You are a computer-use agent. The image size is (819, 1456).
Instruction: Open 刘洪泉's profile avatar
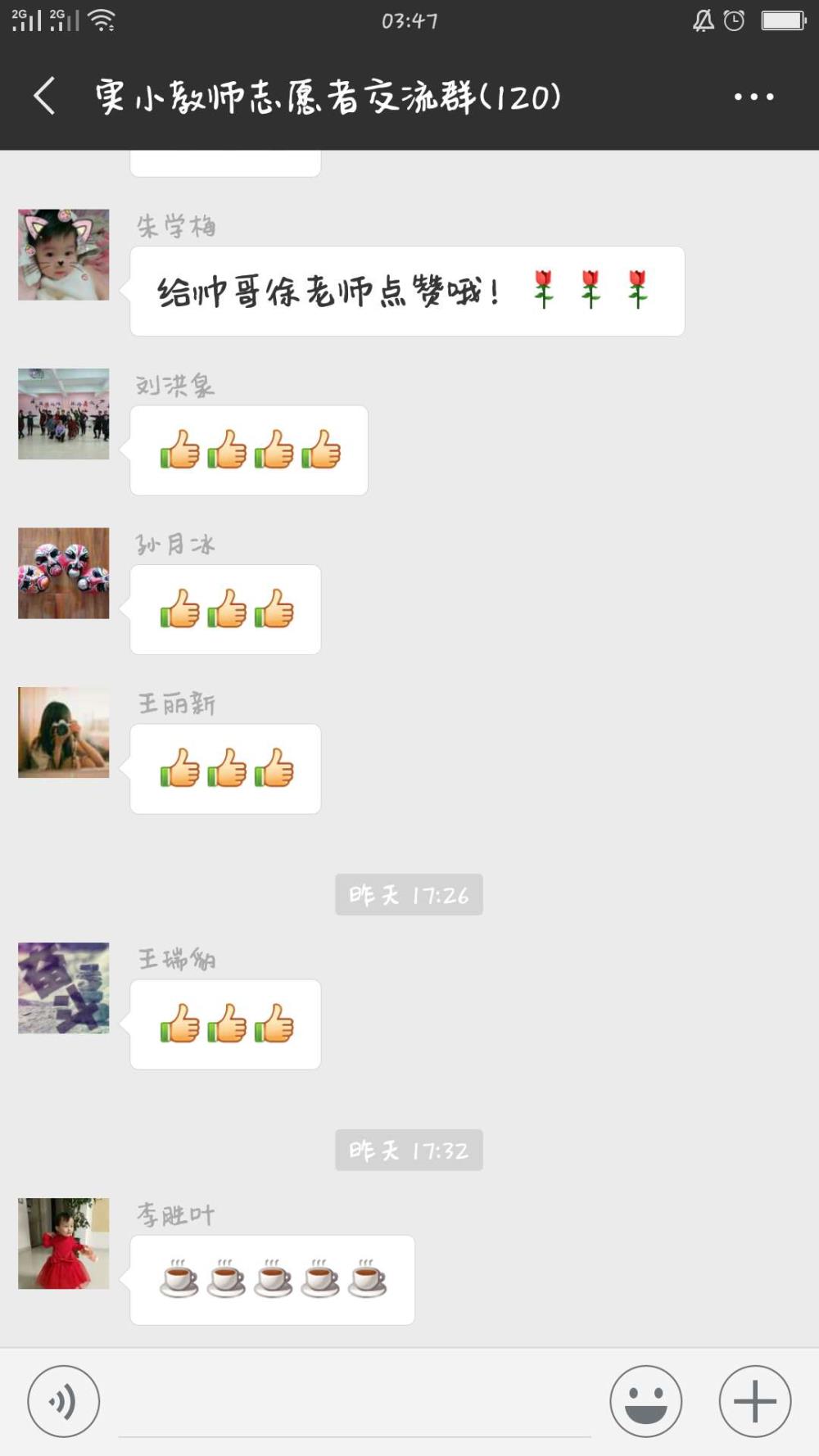[64, 414]
